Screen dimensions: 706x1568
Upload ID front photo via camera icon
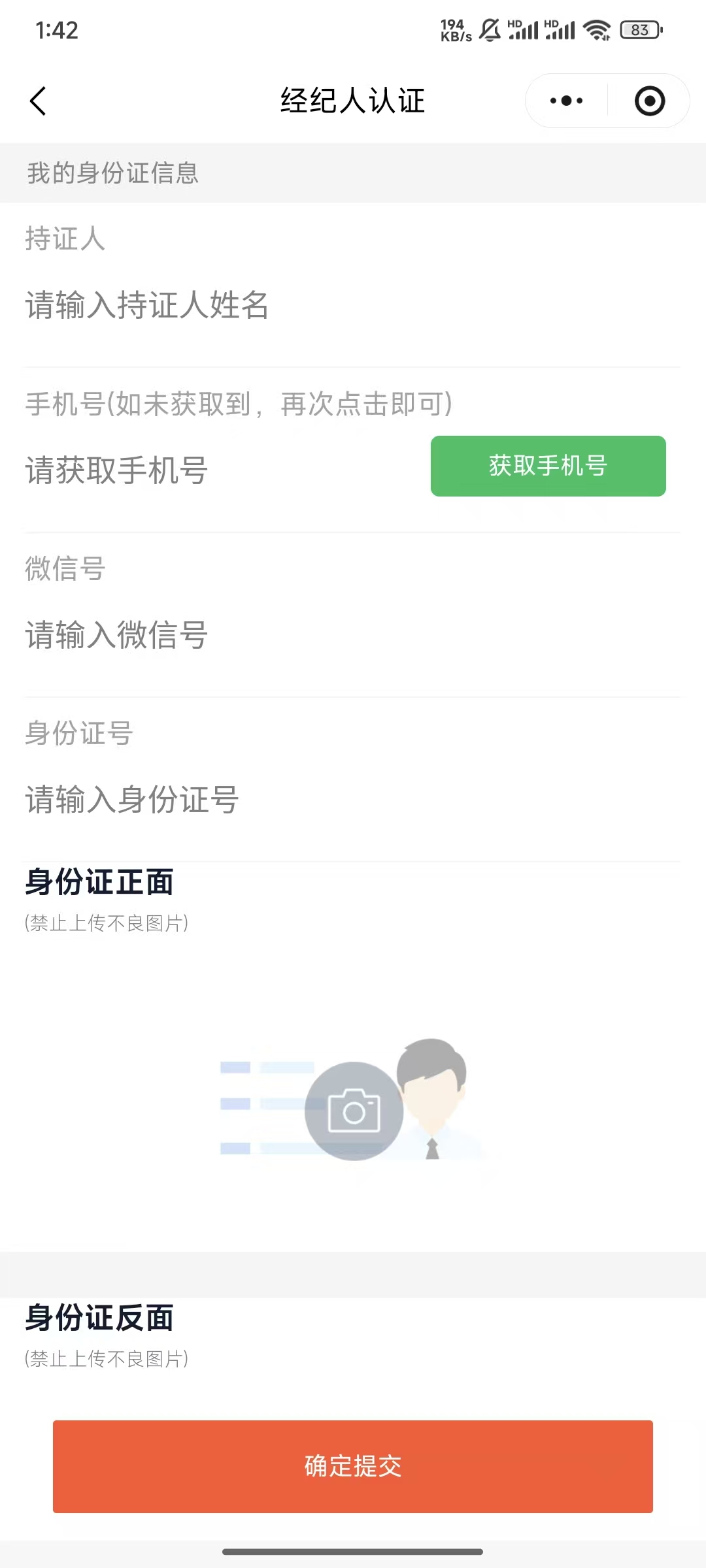[354, 1111]
